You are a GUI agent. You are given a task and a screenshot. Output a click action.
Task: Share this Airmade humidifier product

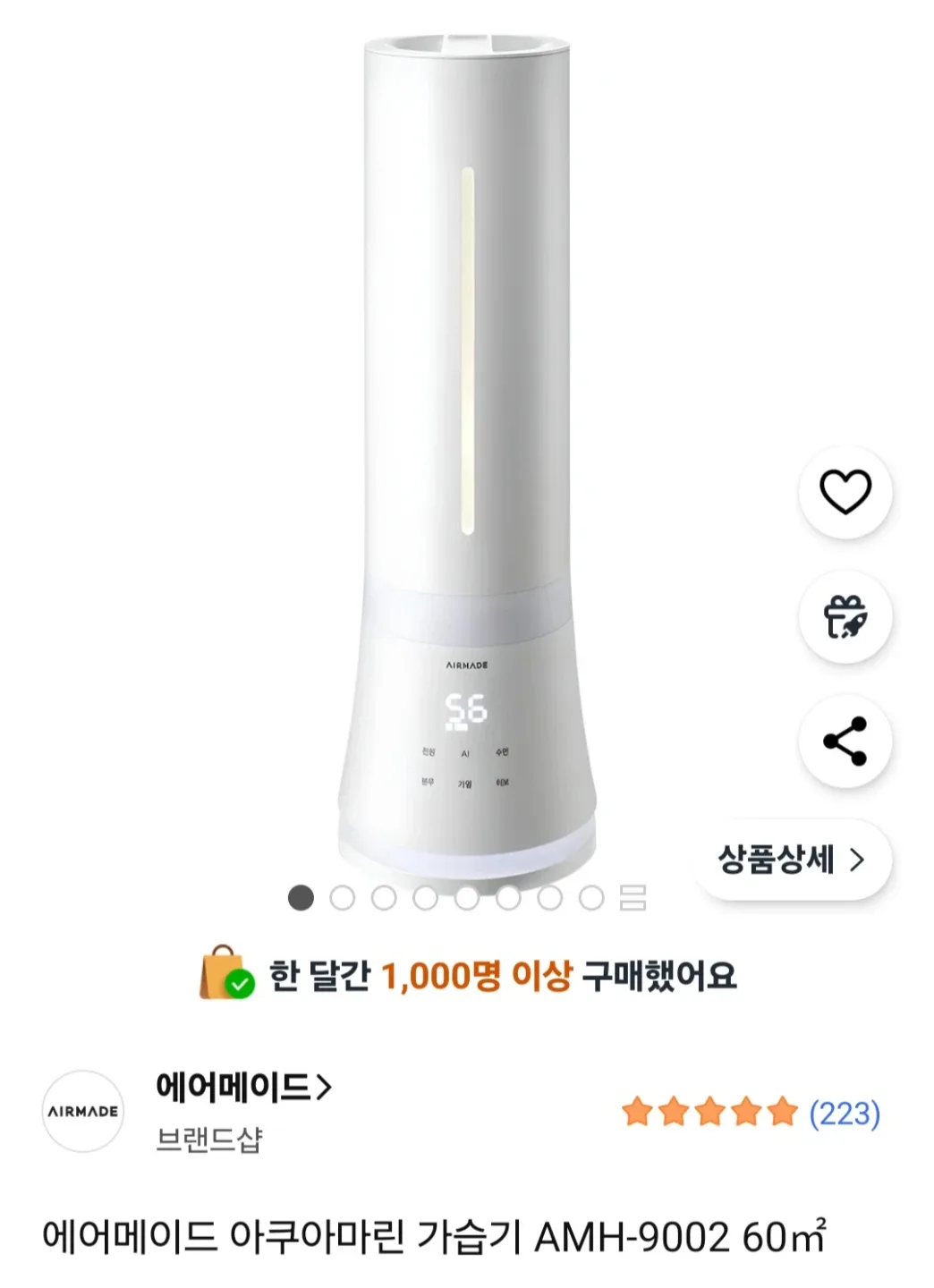point(845,741)
